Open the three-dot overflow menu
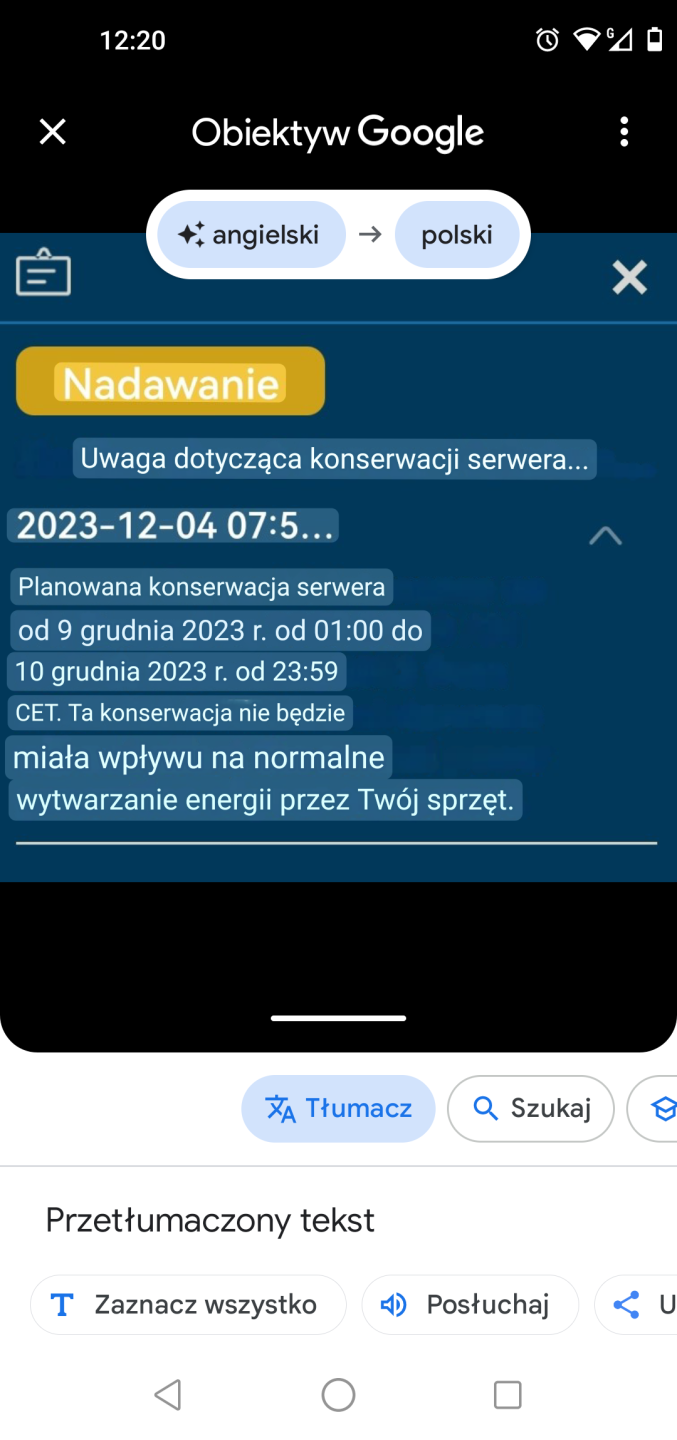Image resolution: width=677 pixels, height=1440 pixels. coord(624,132)
